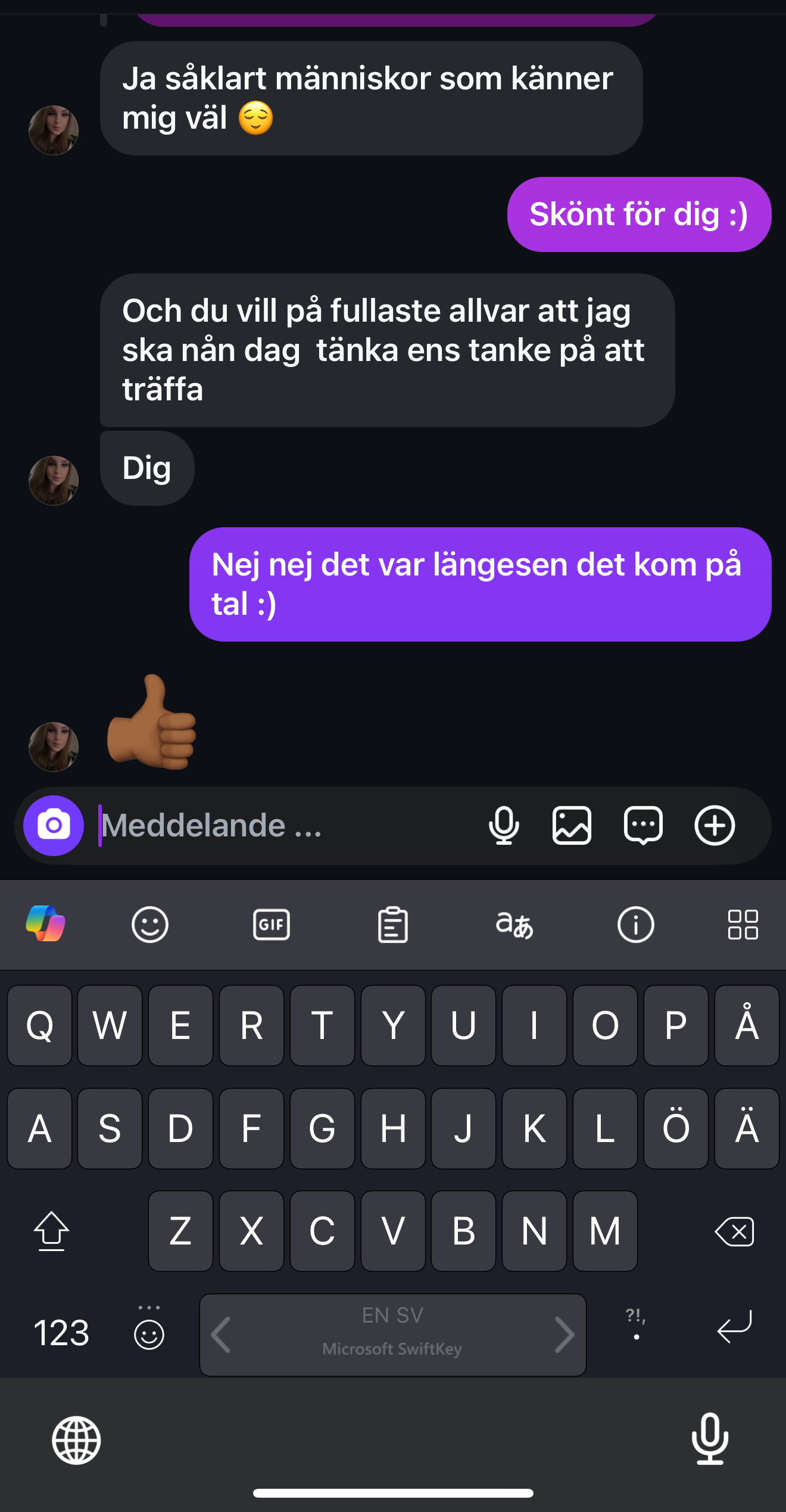This screenshot has width=786, height=1512.
Task: Open the emoji panel in the keyboard toolbar
Action: (150, 925)
